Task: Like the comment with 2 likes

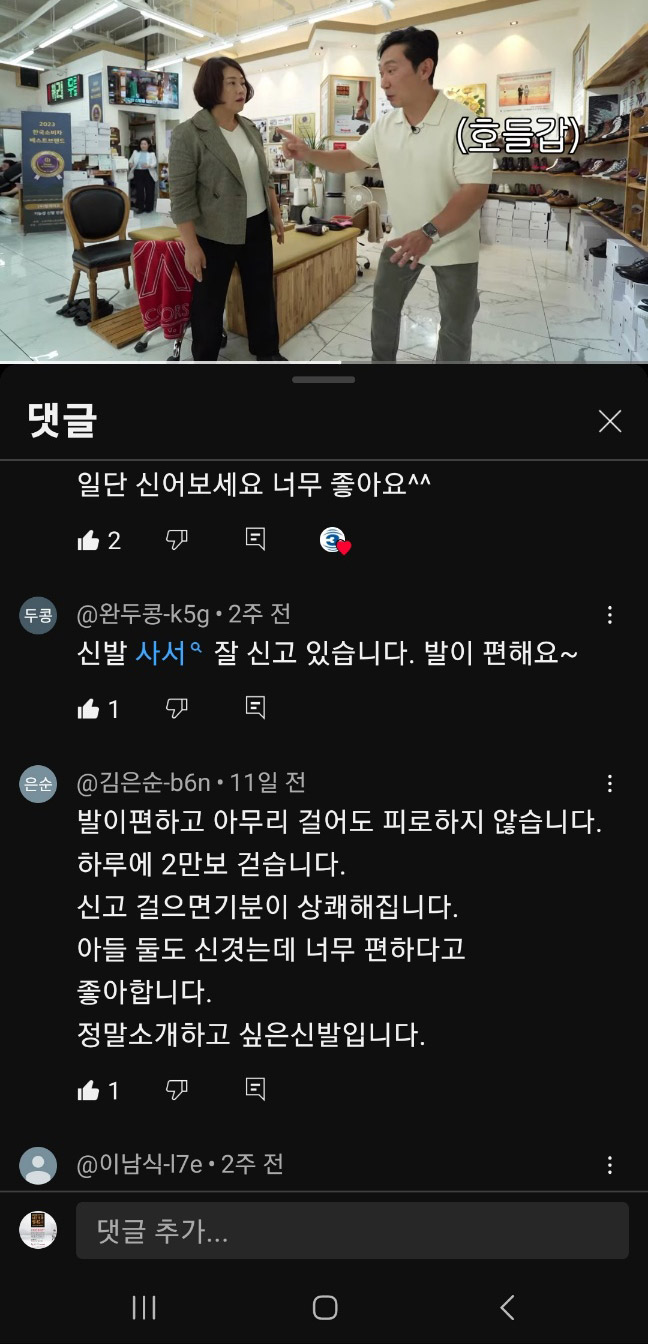Action: click(x=89, y=540)
